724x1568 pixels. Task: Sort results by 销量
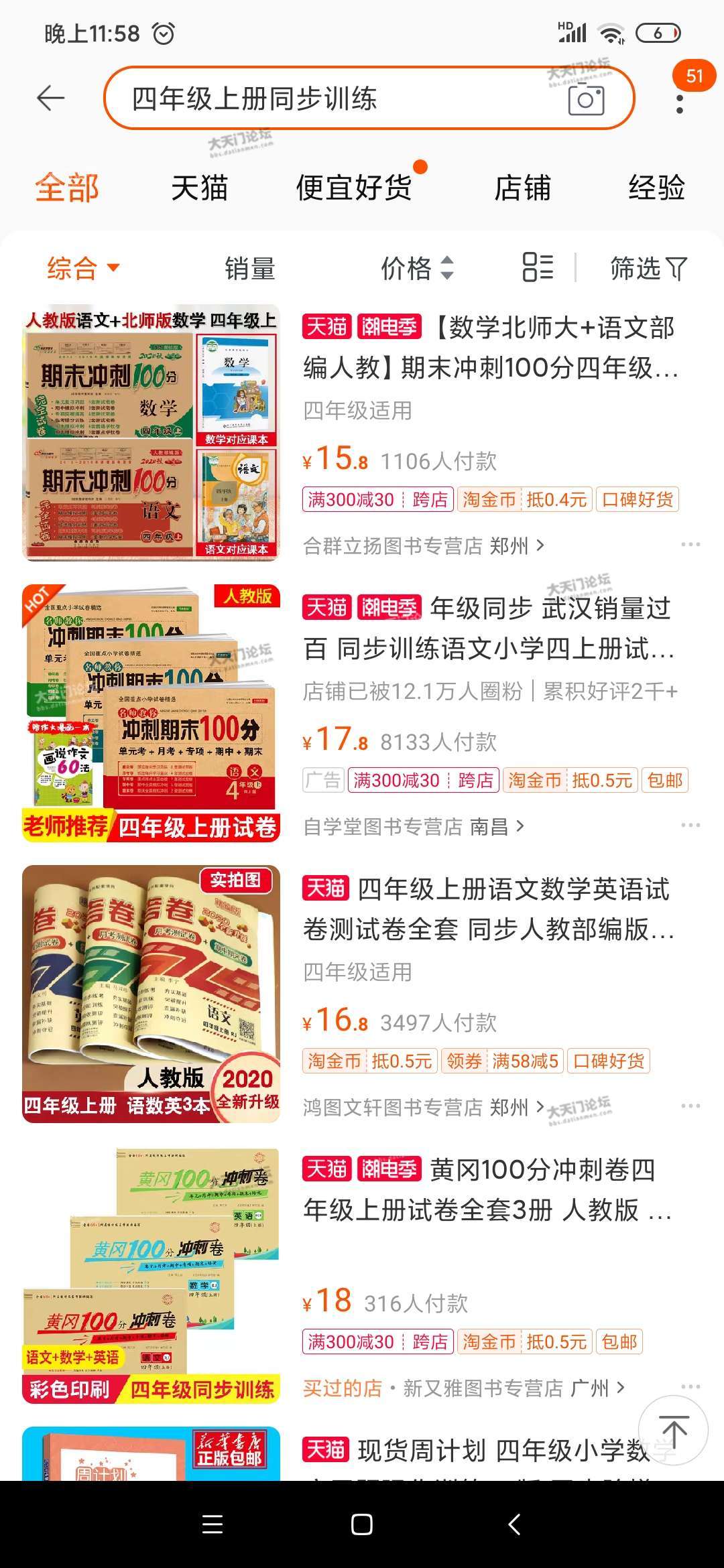250,269
